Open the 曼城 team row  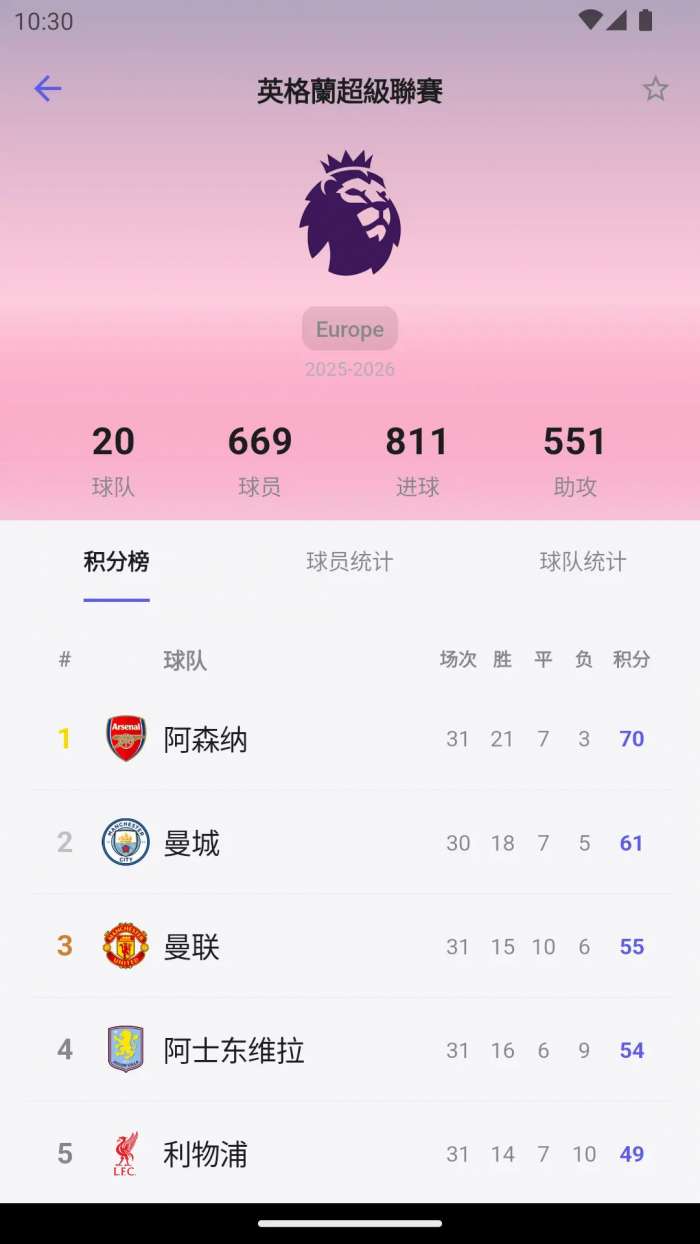click(x=350, y=843)
